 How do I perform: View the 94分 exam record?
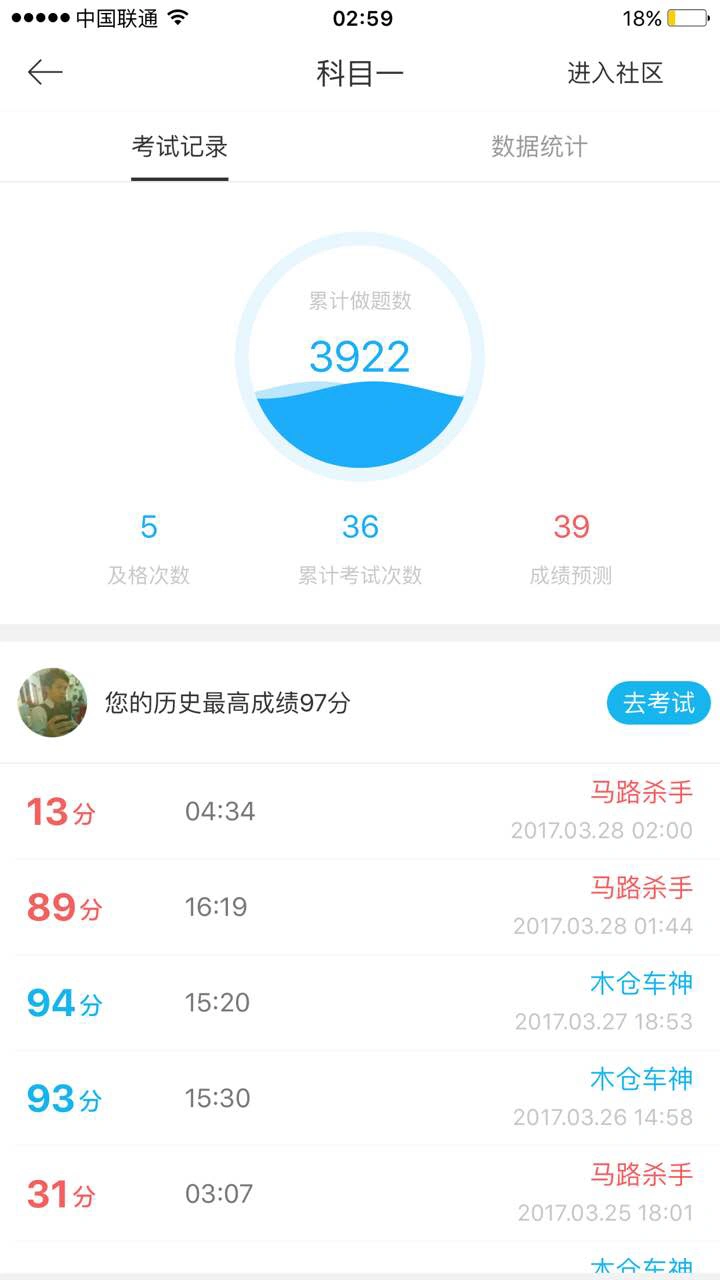pos(360,1002)
